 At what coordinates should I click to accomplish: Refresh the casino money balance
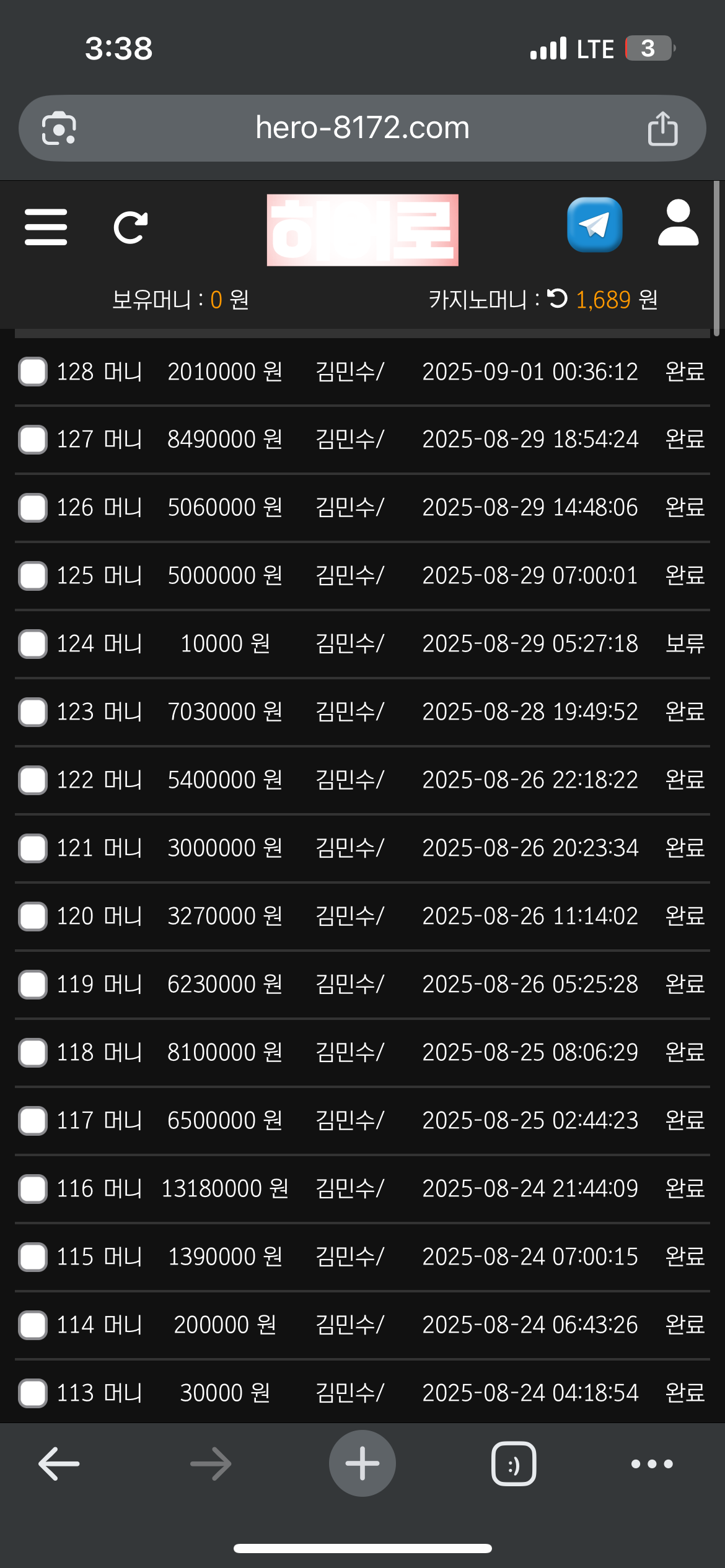558,299
